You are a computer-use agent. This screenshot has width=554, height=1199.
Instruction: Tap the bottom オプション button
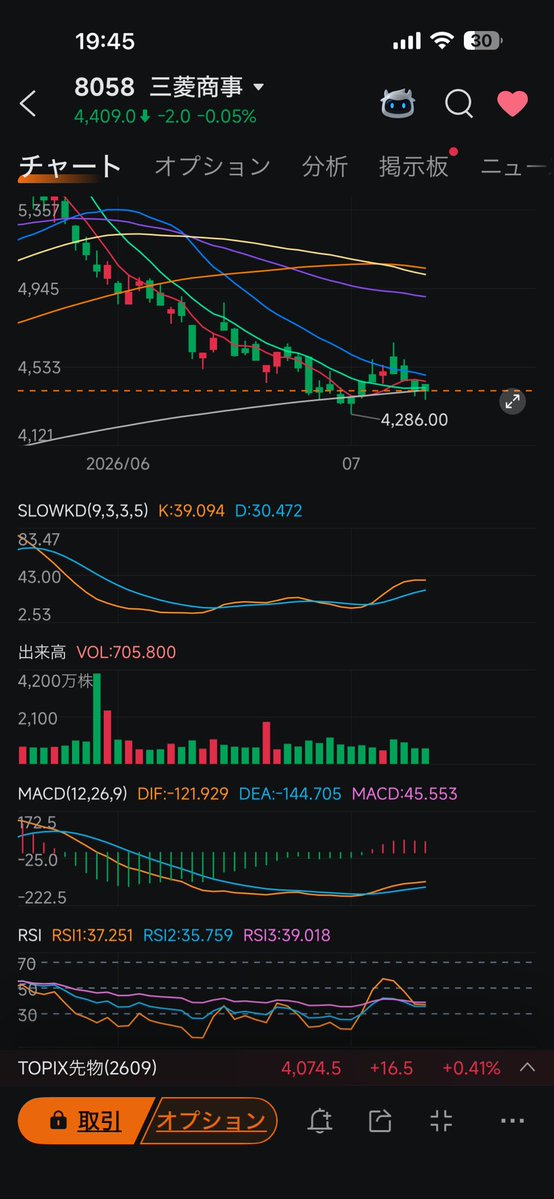point(209,1121)
